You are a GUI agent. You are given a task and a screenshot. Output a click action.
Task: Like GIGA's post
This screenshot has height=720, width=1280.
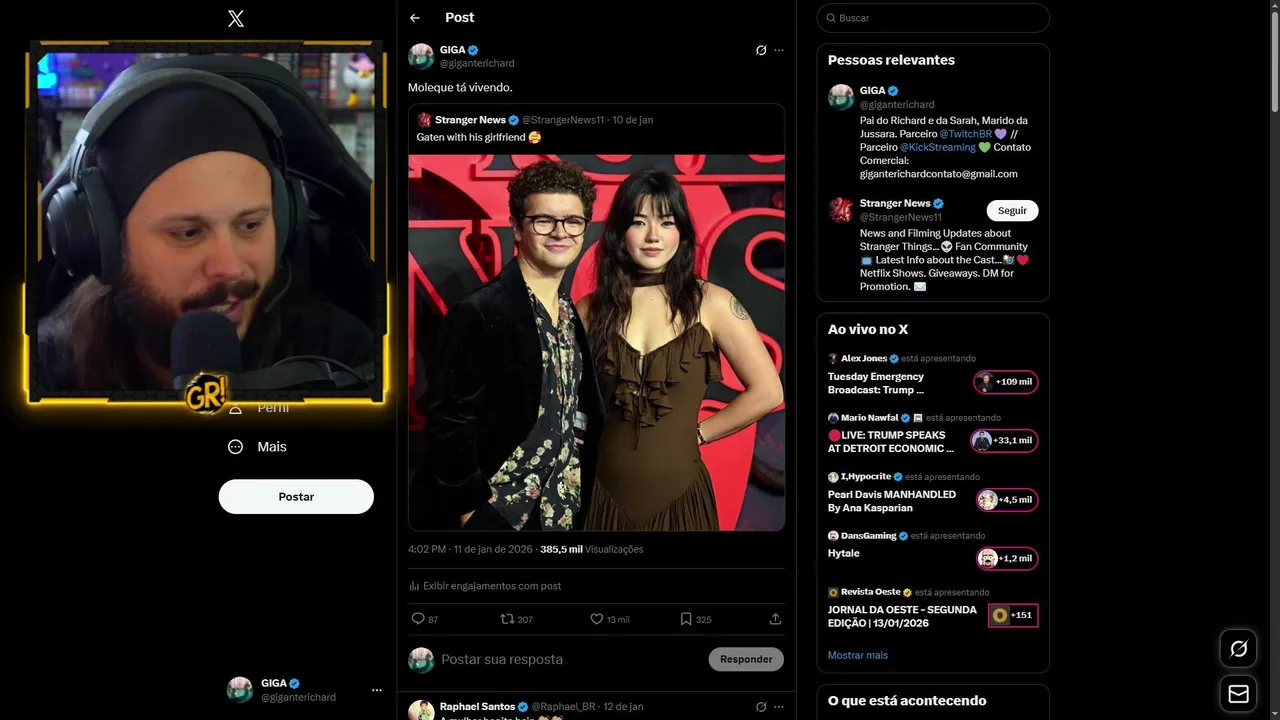click(597, 619)
